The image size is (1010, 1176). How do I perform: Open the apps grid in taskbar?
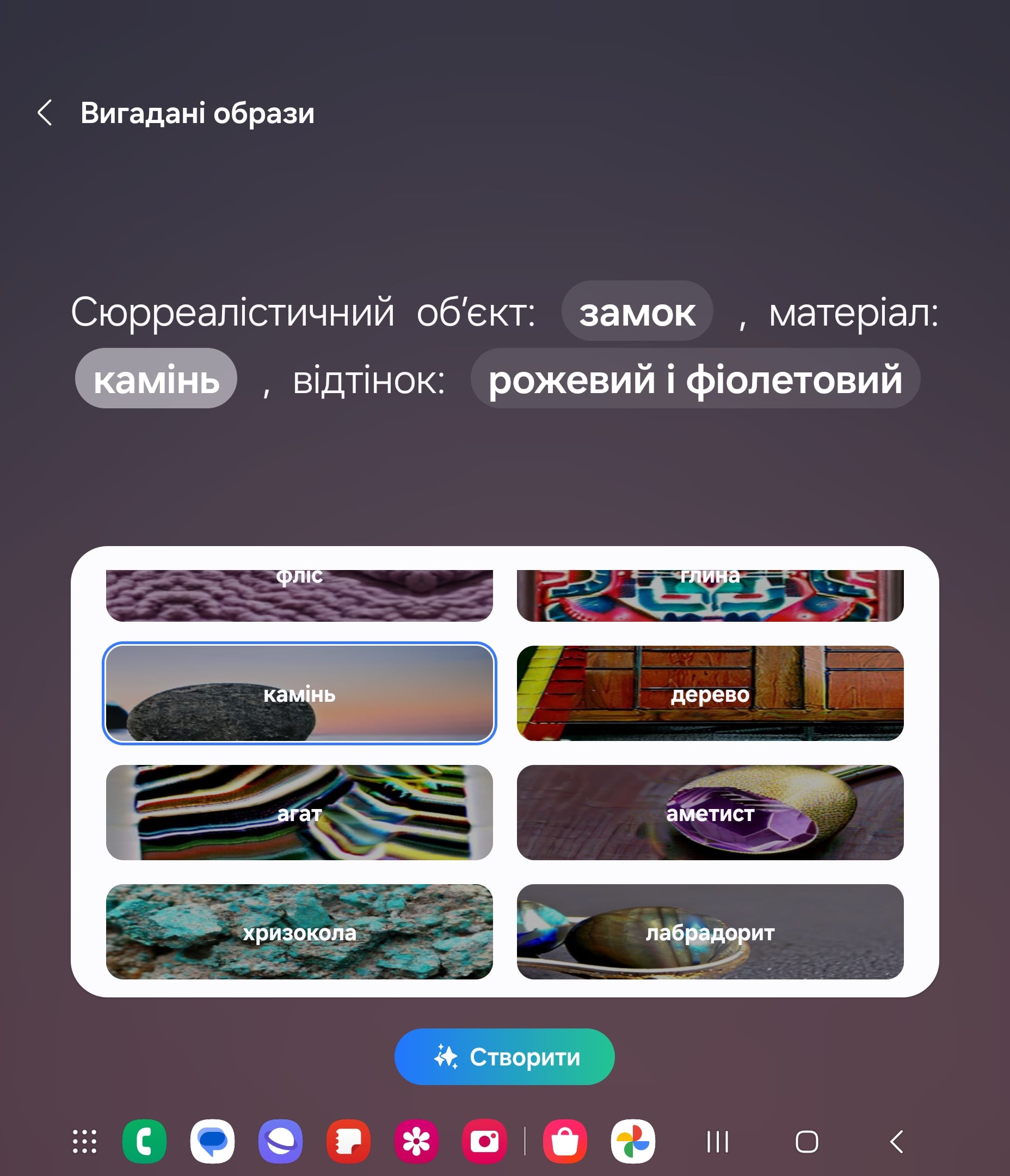84,1141
